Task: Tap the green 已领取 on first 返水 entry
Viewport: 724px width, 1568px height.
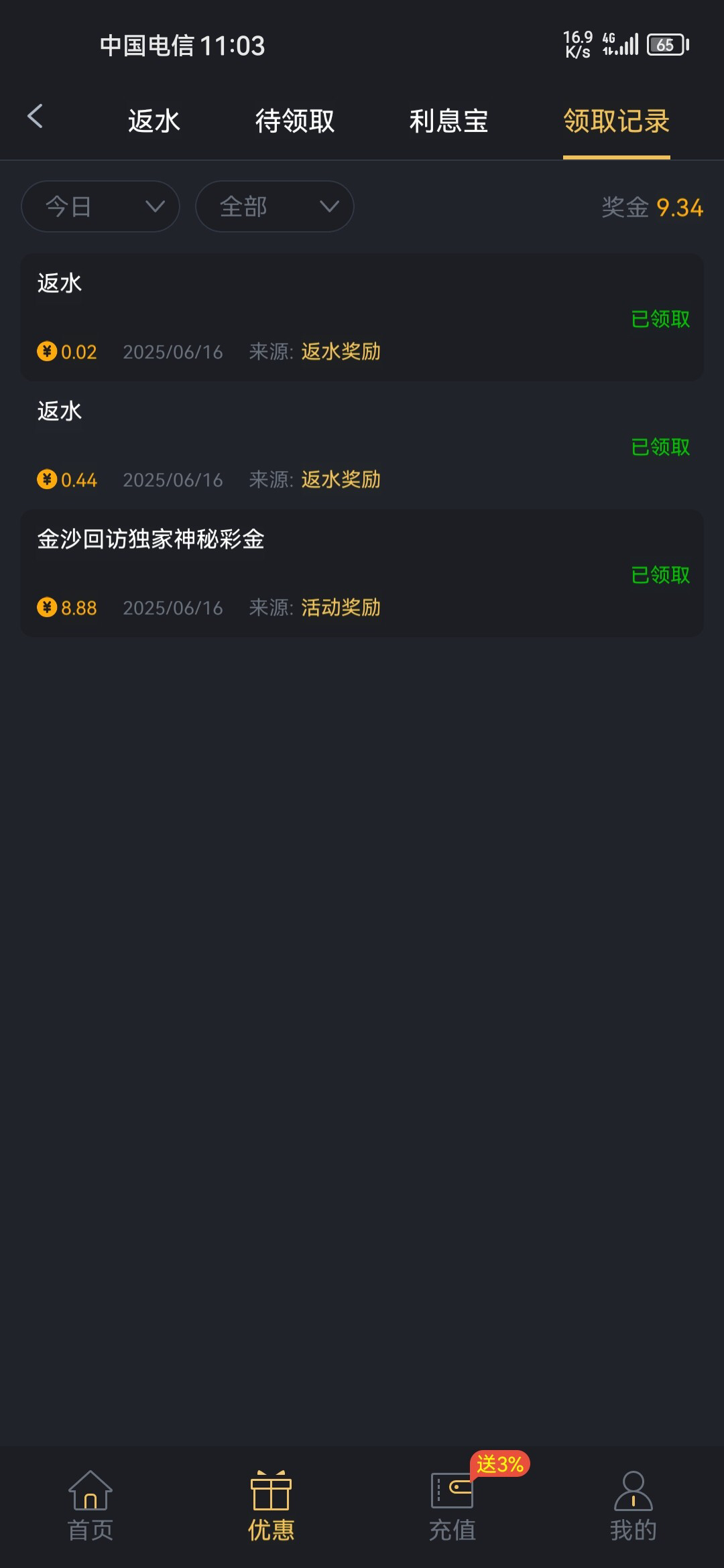Action: coord(660,318)
